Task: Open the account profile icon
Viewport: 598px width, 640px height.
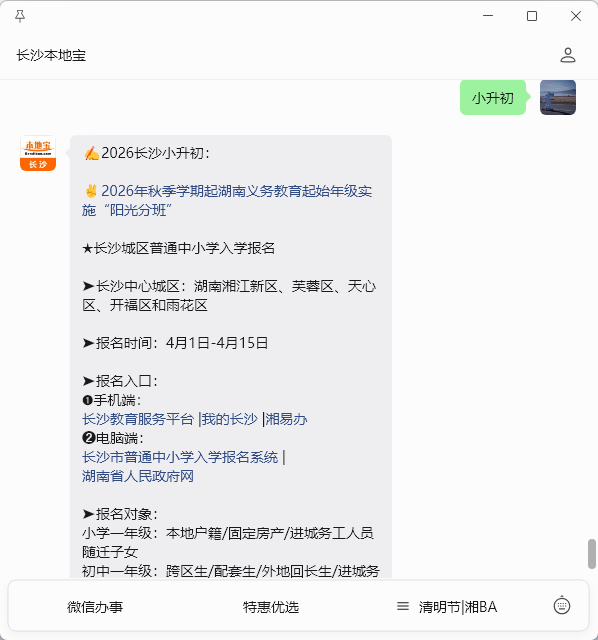Action: [x=567, y=55]
